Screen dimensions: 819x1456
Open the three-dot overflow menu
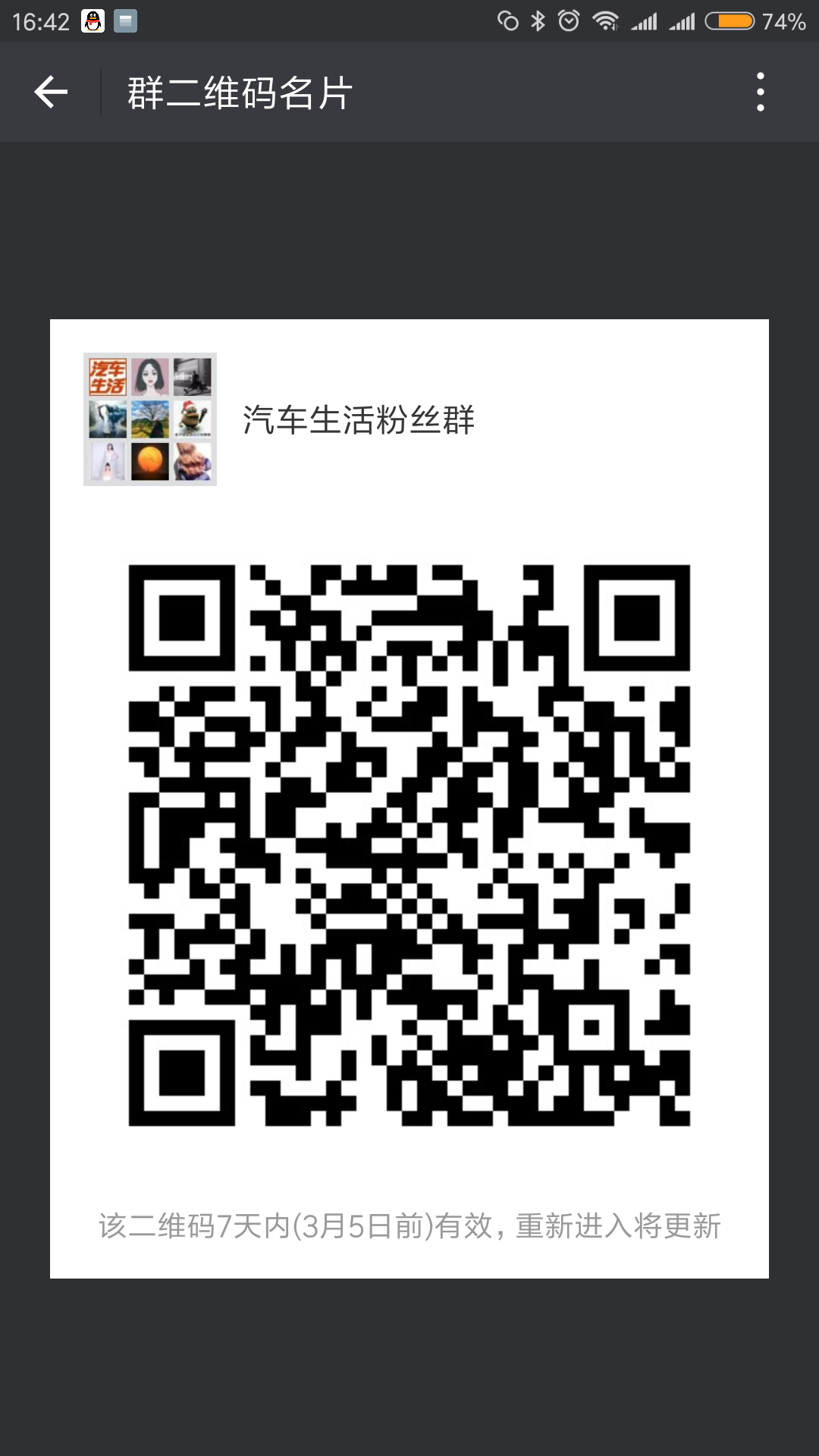pos(760,93)
